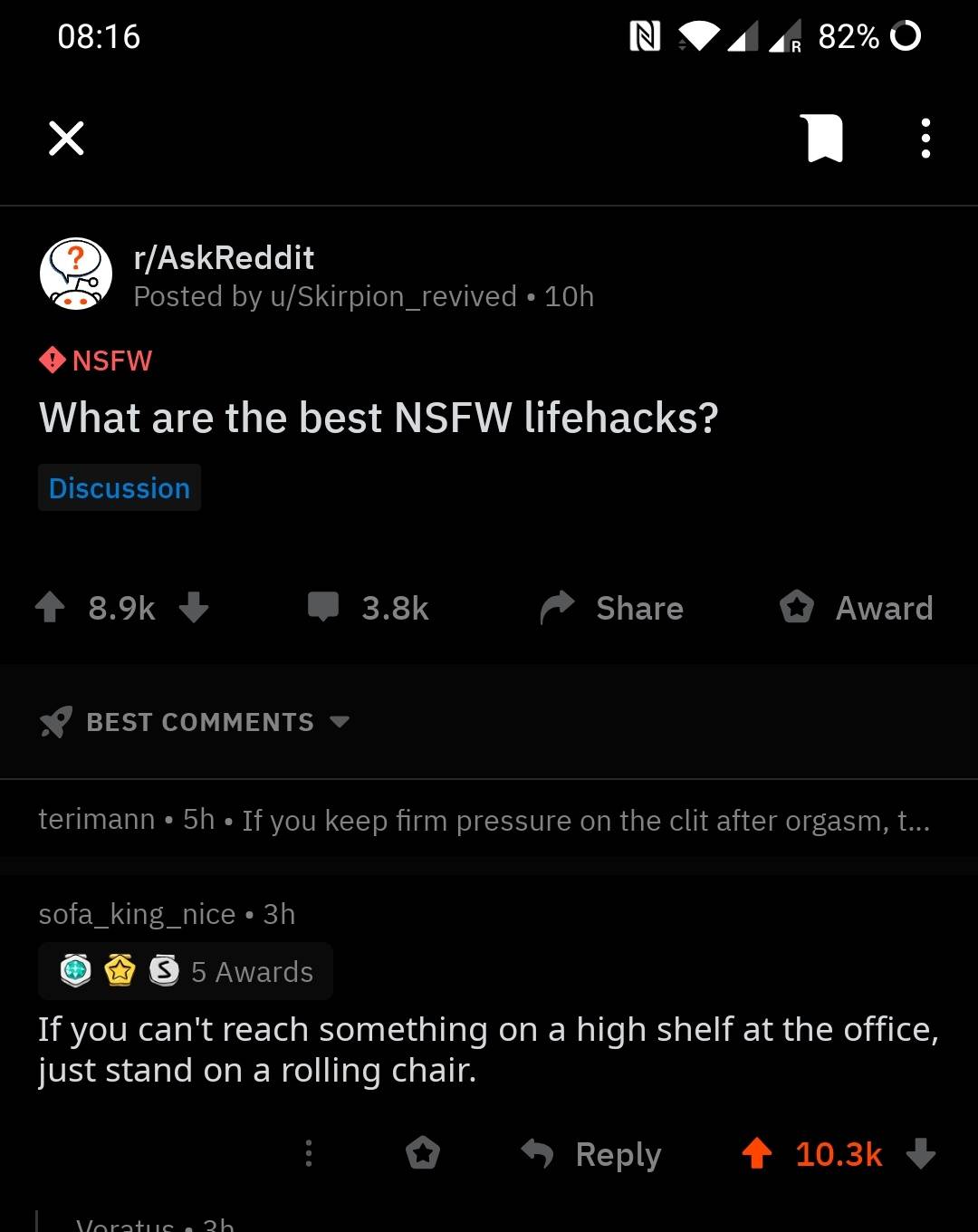
Task: Downvote sofa_king_nice's comment
Action: coord(921,1154)
